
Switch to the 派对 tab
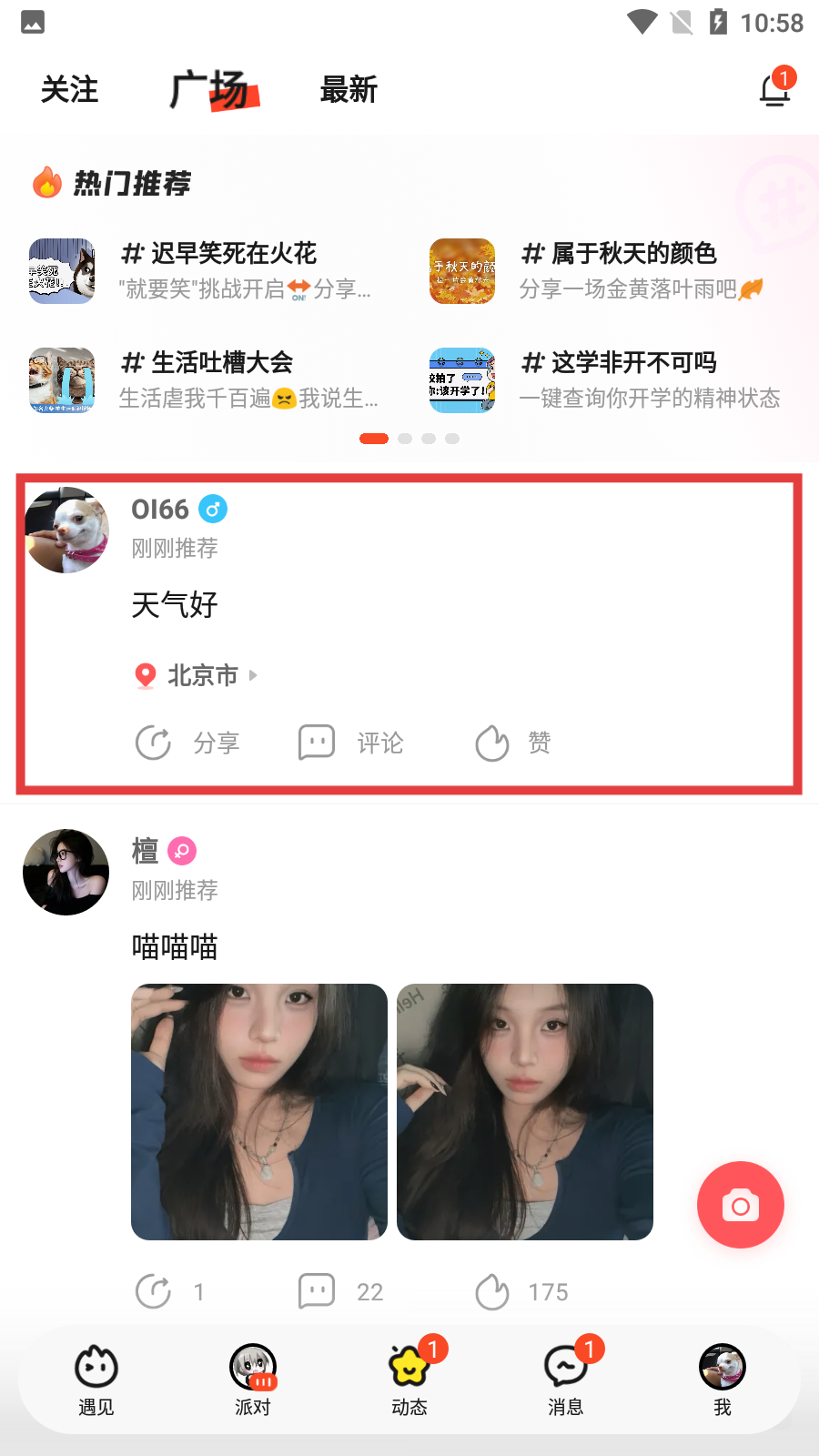253,1380
